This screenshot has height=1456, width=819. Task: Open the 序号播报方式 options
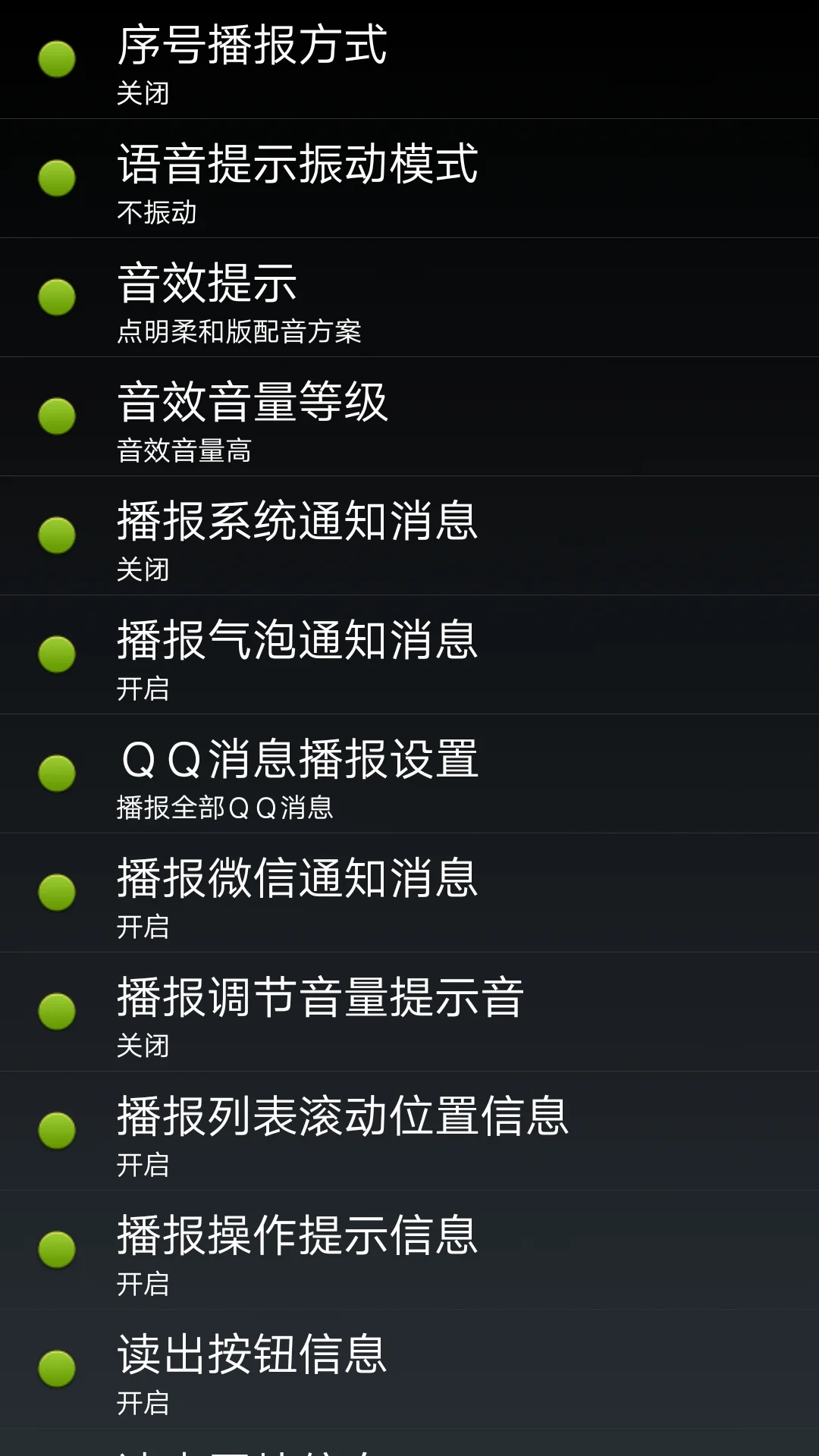point(409,59)
